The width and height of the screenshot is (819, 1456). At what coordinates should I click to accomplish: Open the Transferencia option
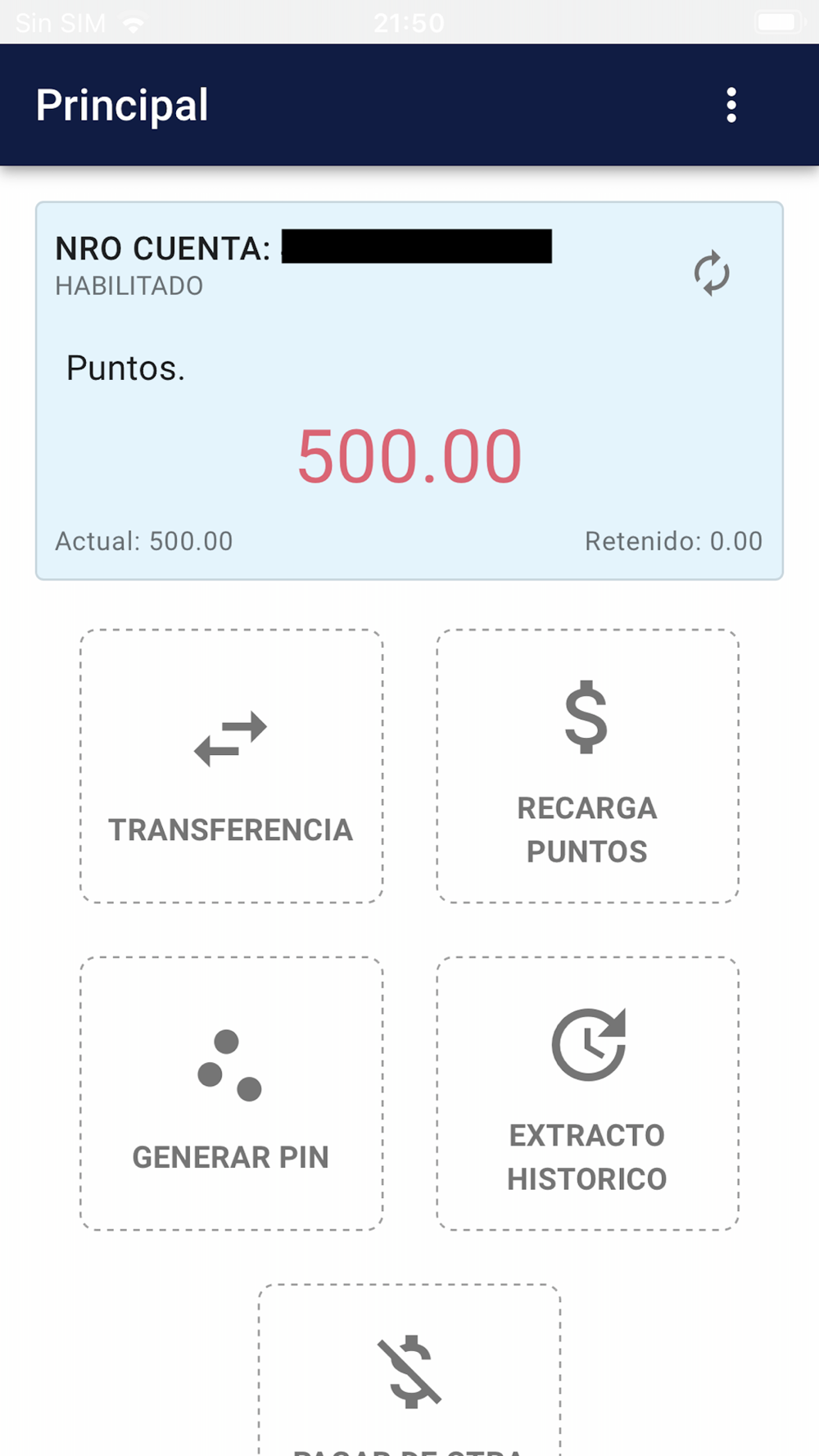point(232,766)
